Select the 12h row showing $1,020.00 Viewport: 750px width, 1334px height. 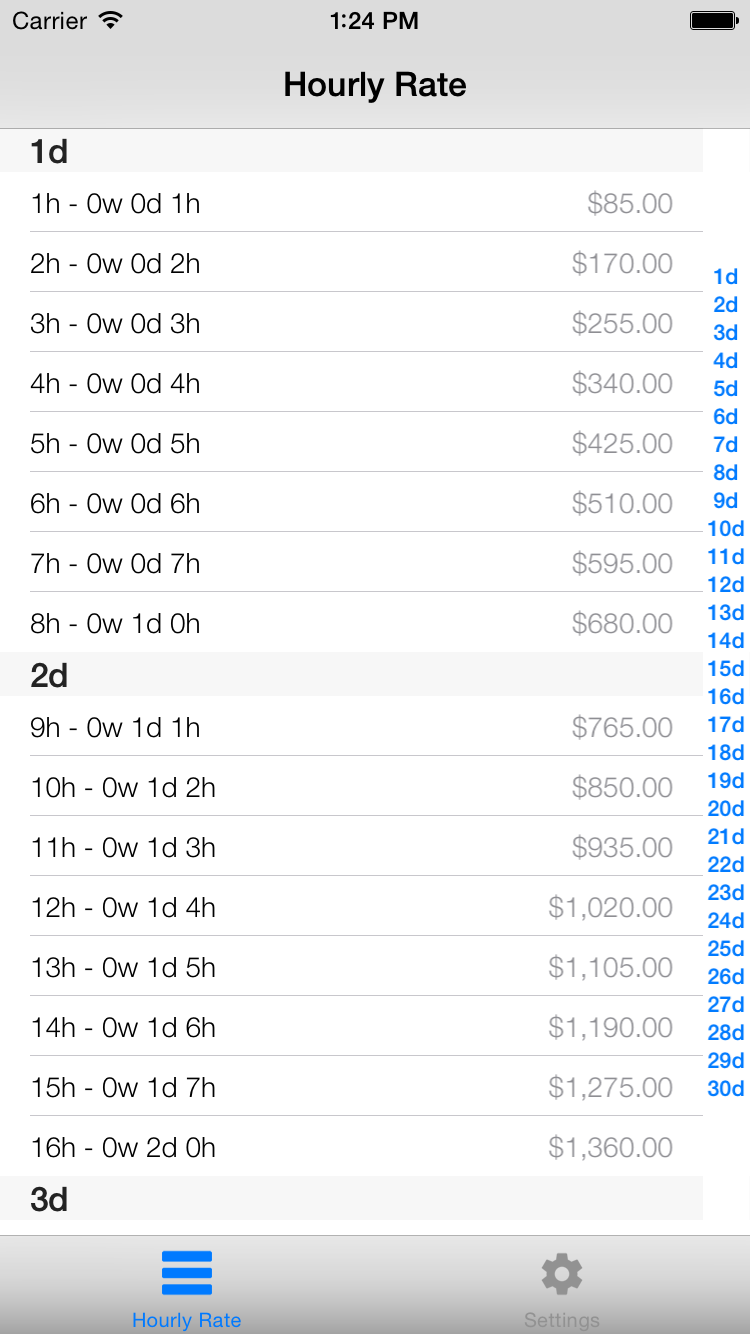(x=351, y=908)
